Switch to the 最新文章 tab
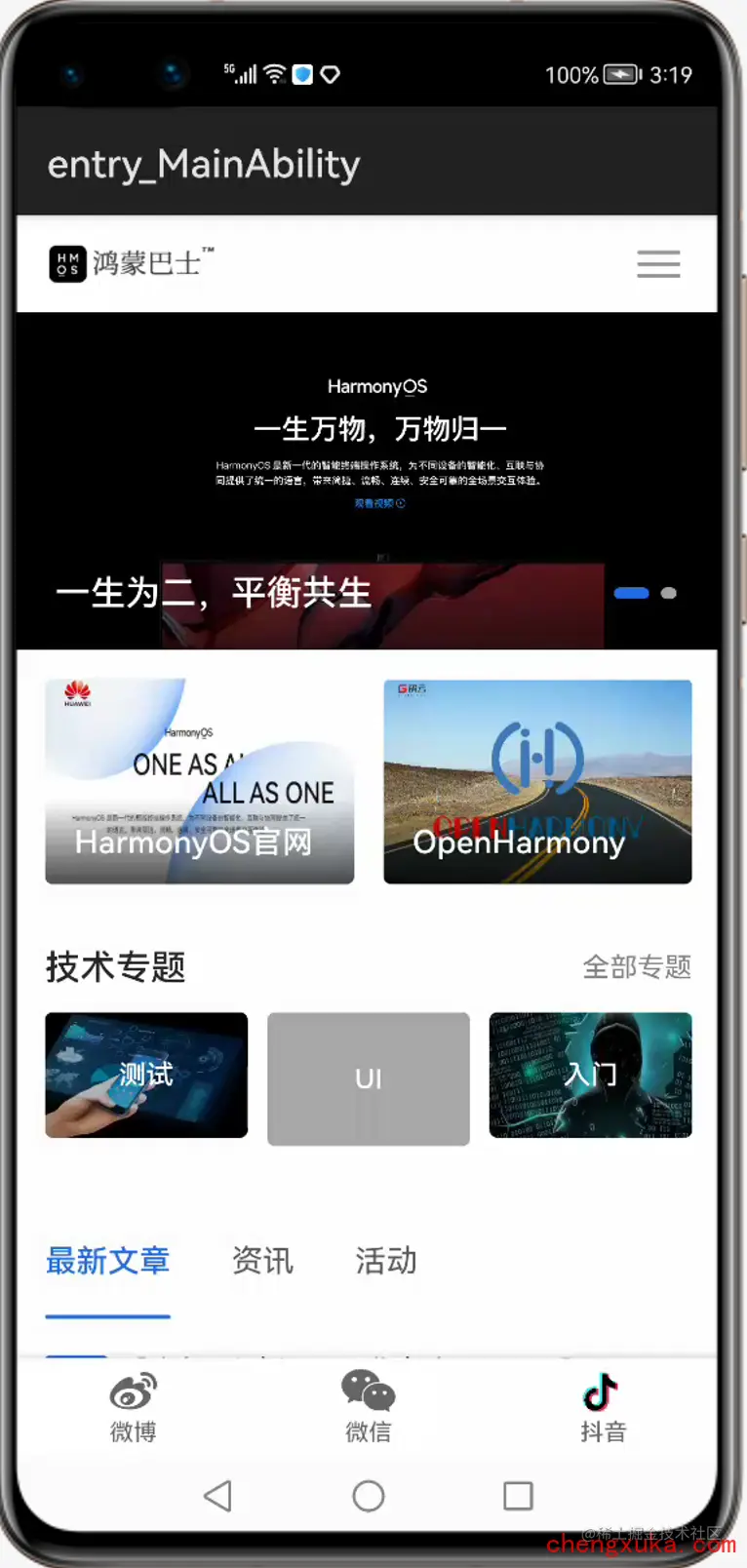 click(x=107, y=1261)
